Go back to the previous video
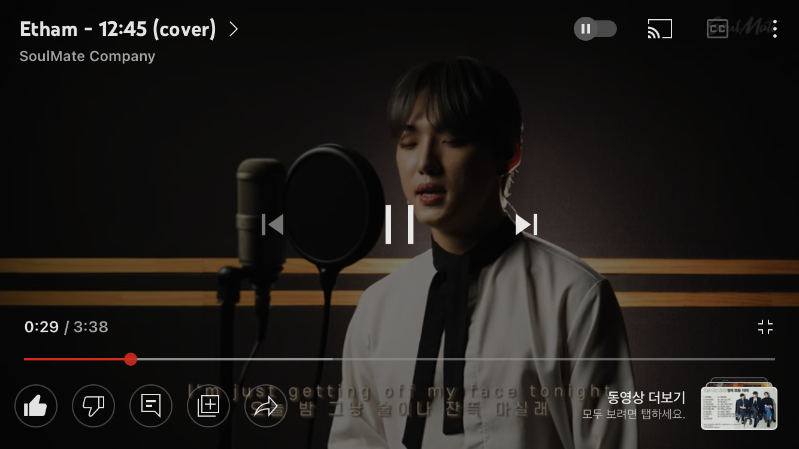Viewport: 799px width, 449px height. click(272, 225)
